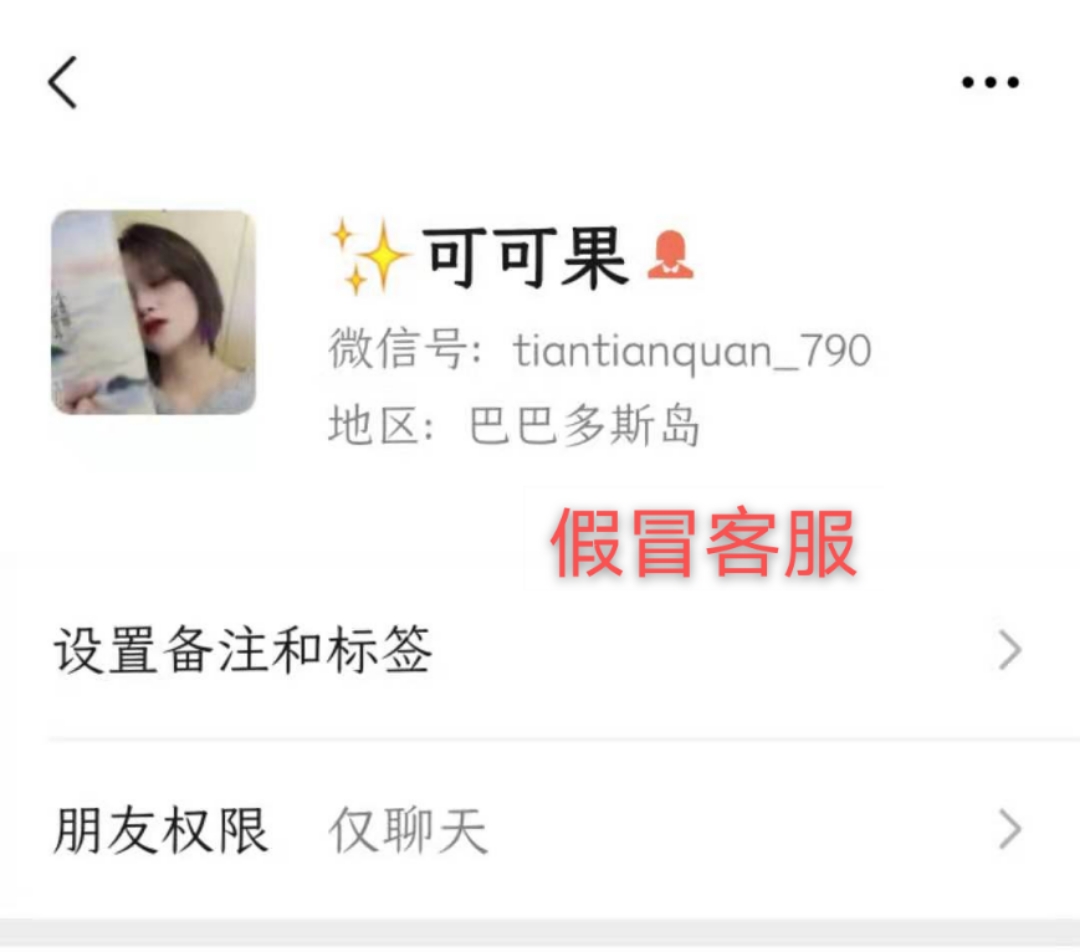Open the three-dot overflow menu
This screenshot has height=952, width=1080.
pos(990,83)
